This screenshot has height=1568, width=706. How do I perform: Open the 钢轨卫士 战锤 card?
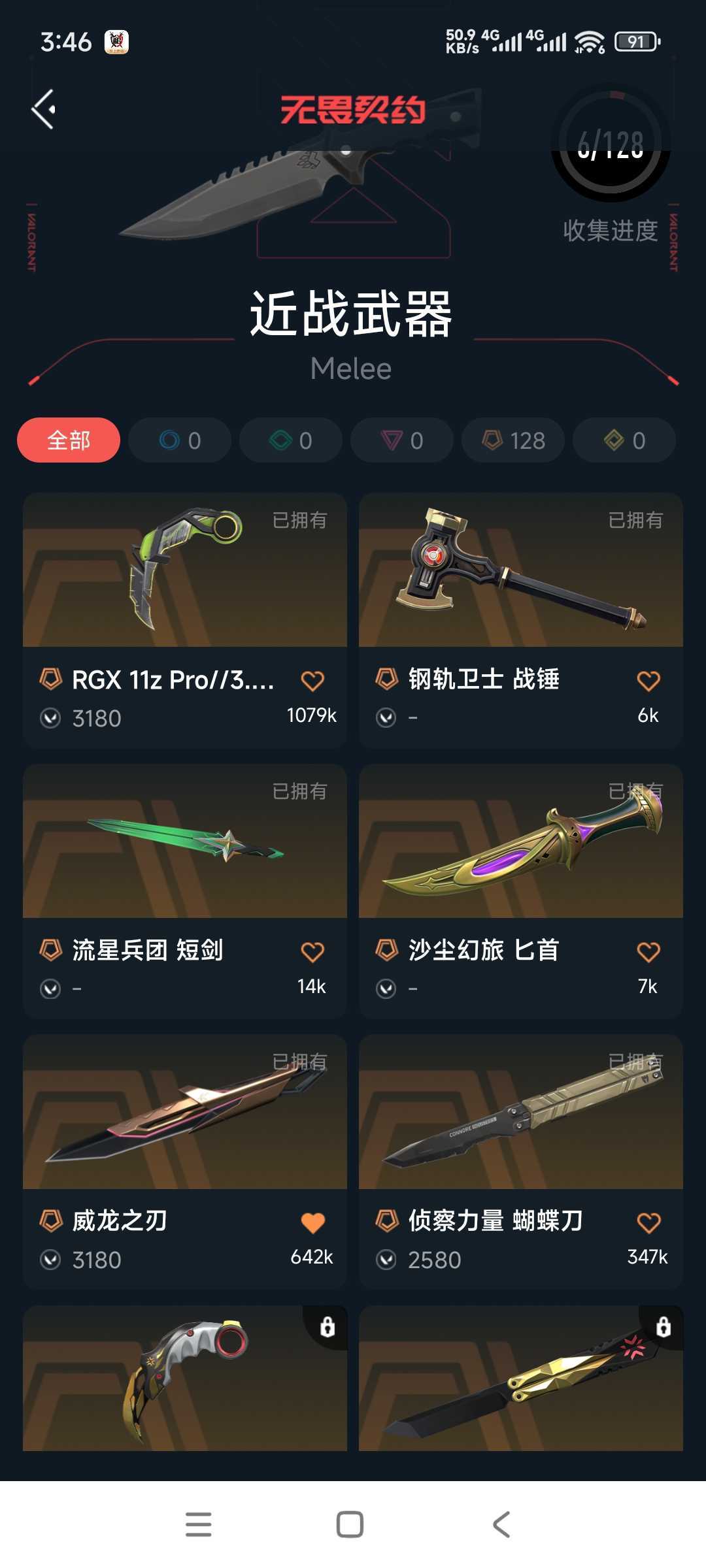coord(521,621)
